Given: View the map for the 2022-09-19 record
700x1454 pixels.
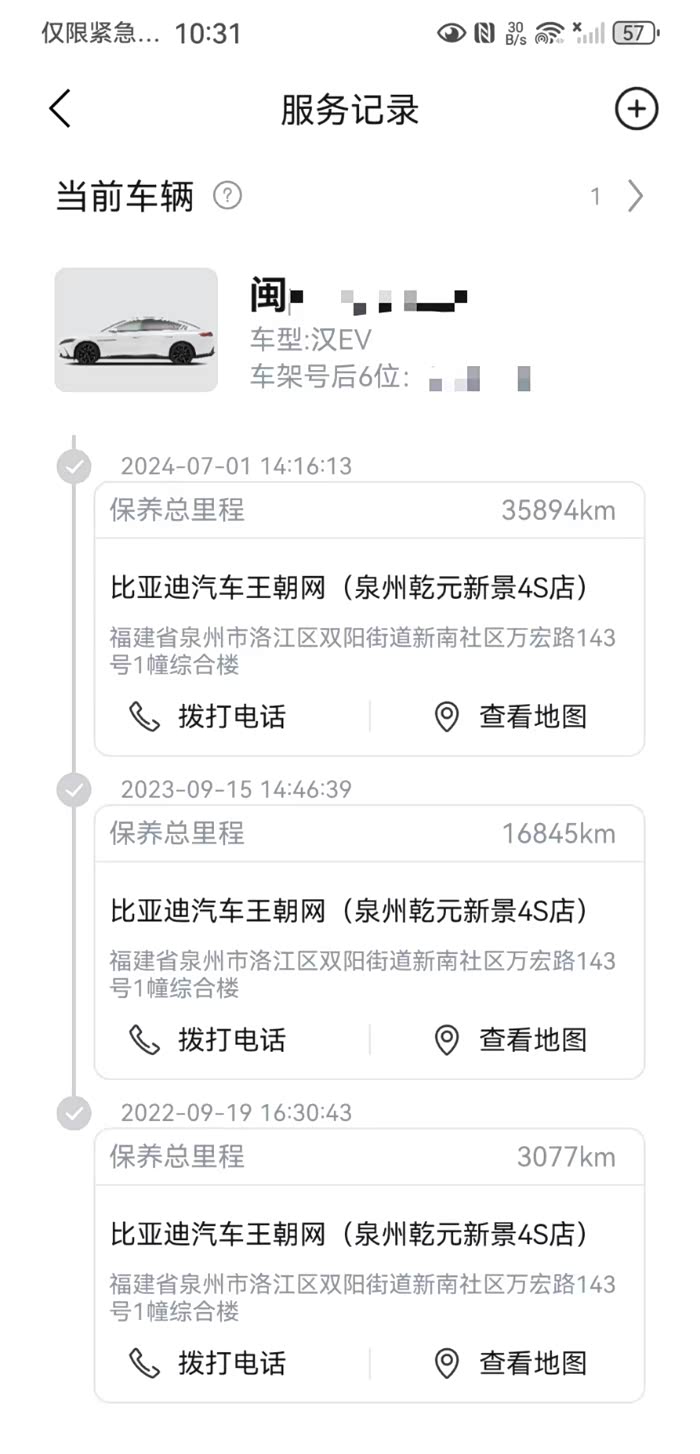Looking at the screenshot, I should click(510, 1363).
